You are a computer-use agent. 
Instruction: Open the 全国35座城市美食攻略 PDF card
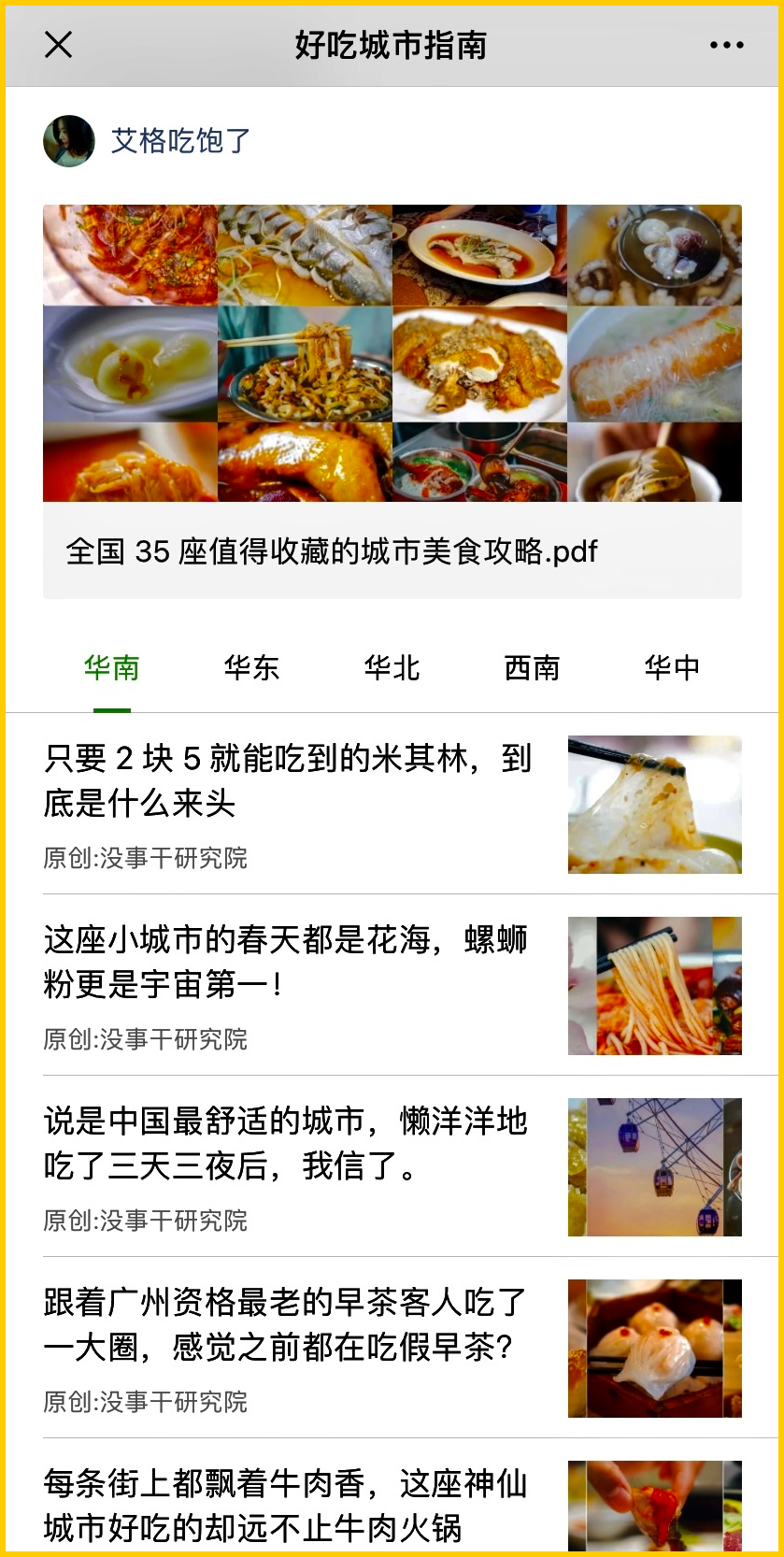(392, 402)
